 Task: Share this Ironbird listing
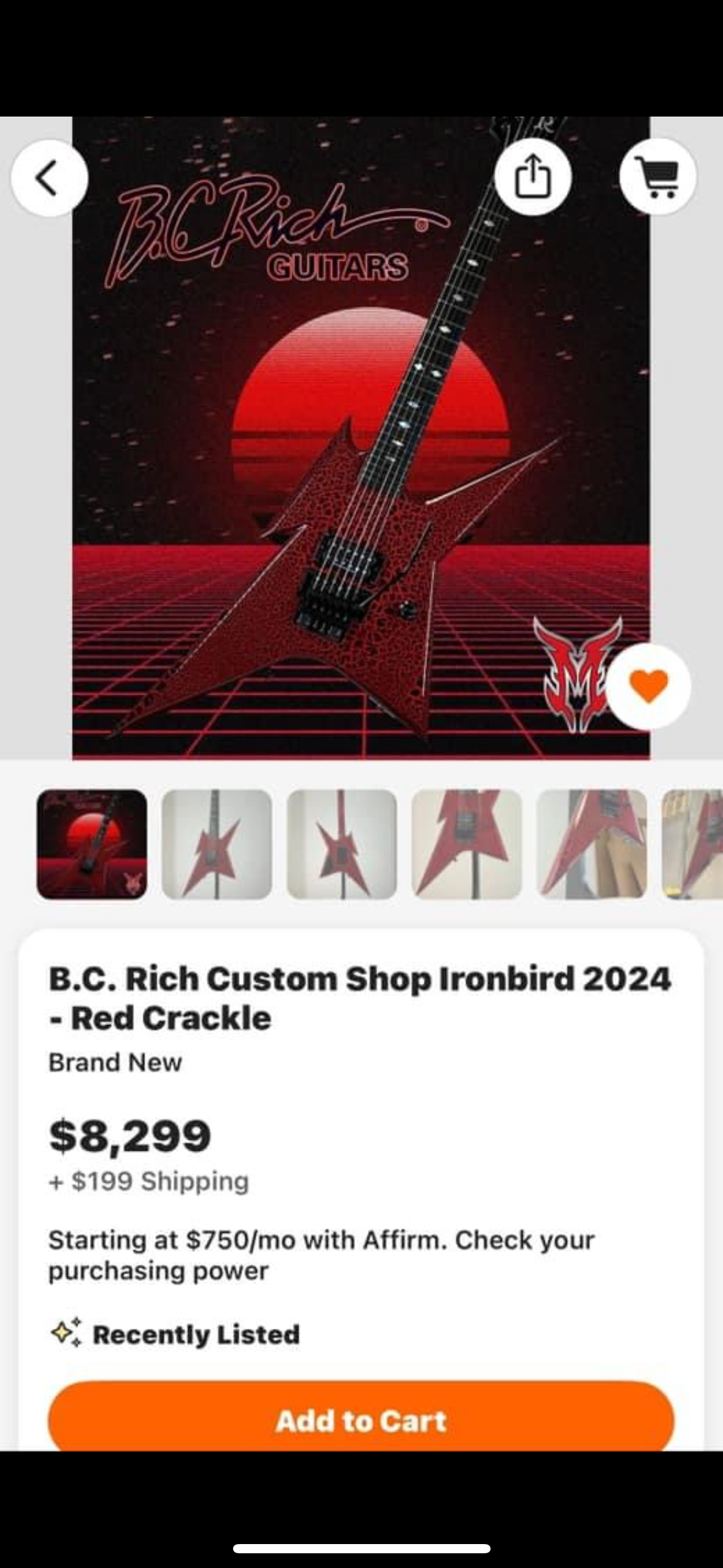[533, 177]
